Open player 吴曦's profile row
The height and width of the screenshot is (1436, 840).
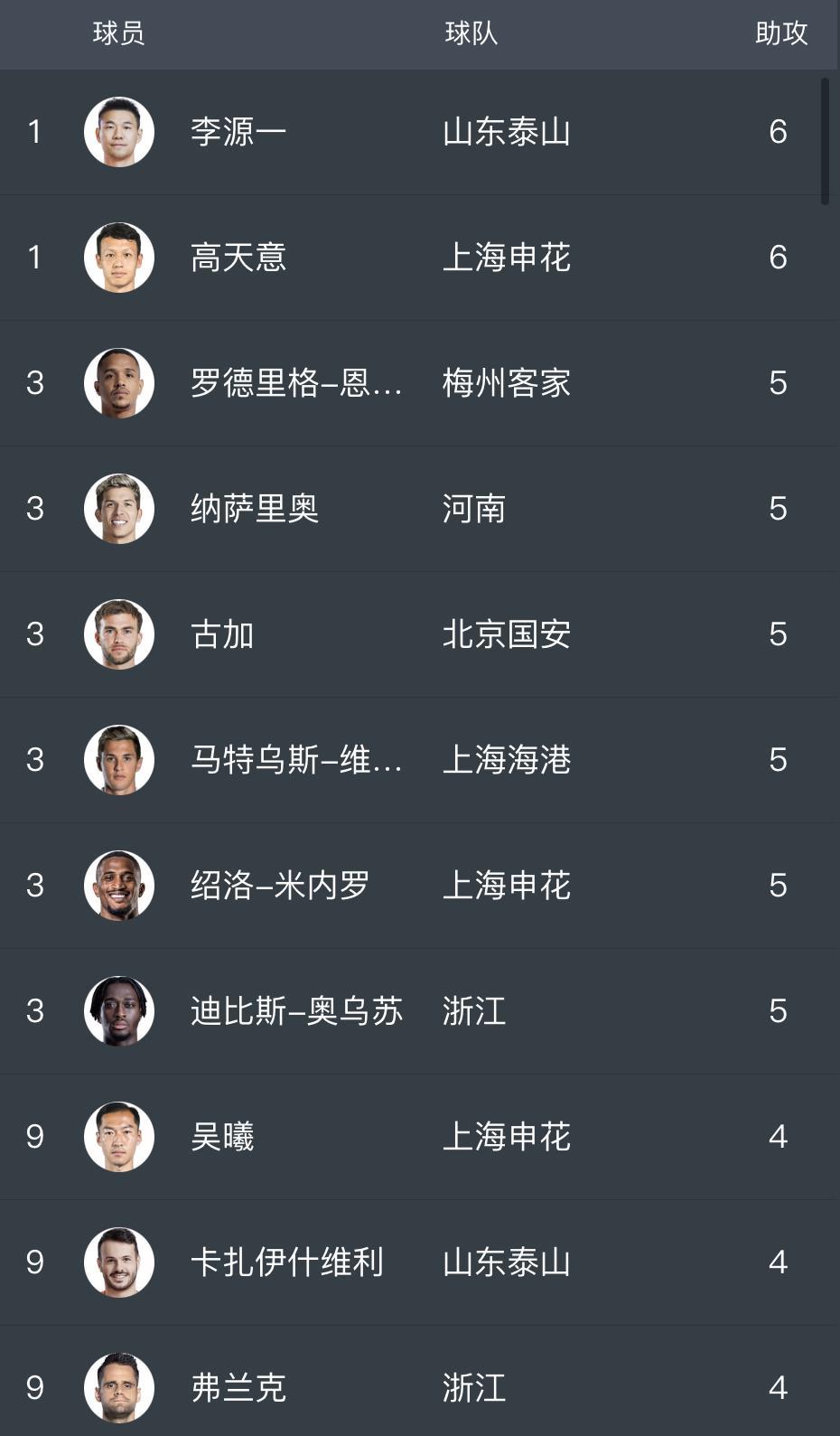click(222, 1137)
